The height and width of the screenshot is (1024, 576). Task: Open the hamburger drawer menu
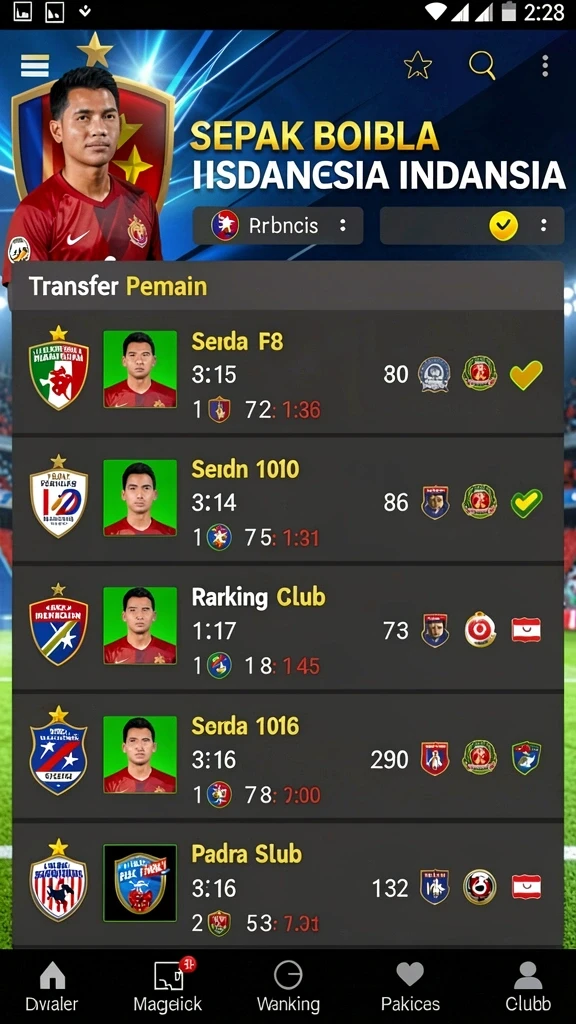point(35,65)
